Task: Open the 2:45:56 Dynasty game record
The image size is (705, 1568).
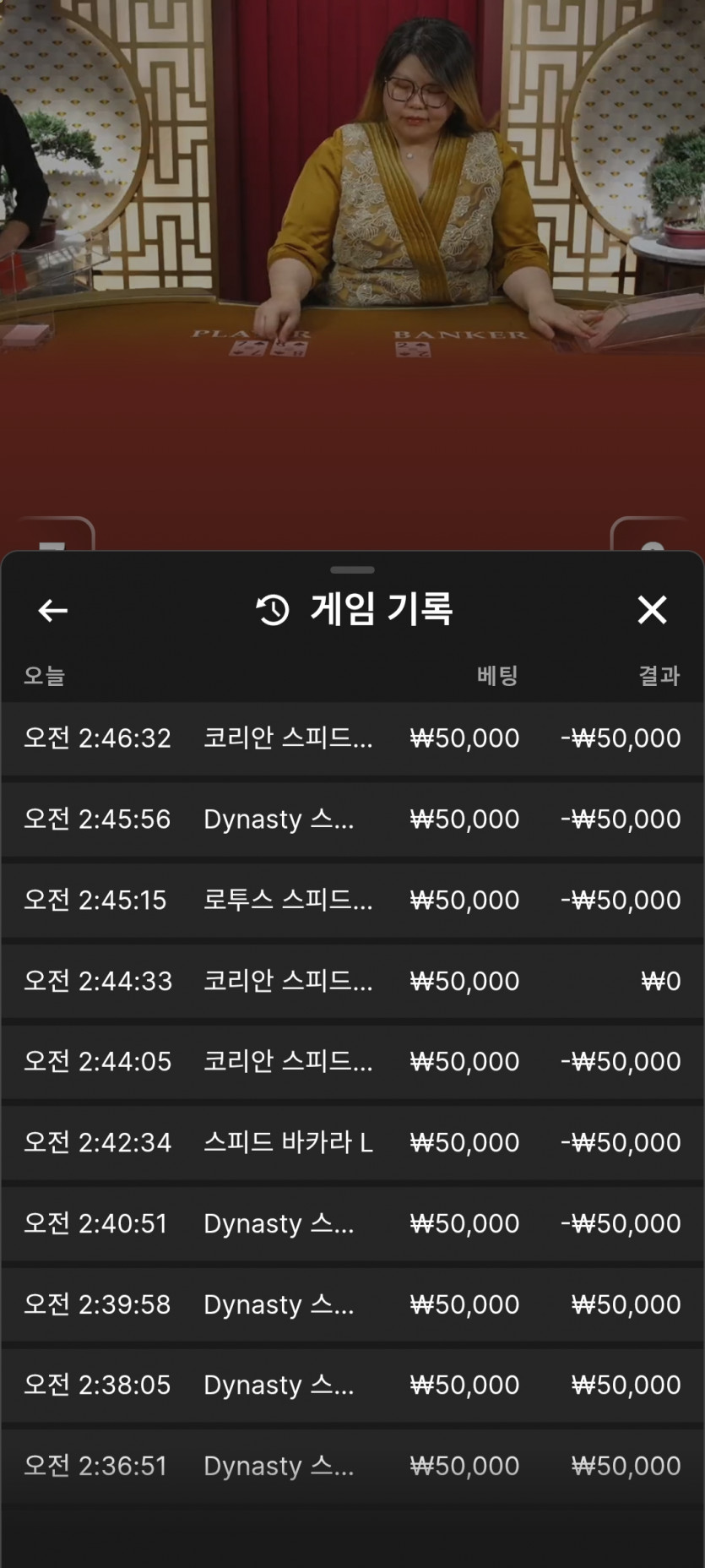Action: [x=352, y=819]
